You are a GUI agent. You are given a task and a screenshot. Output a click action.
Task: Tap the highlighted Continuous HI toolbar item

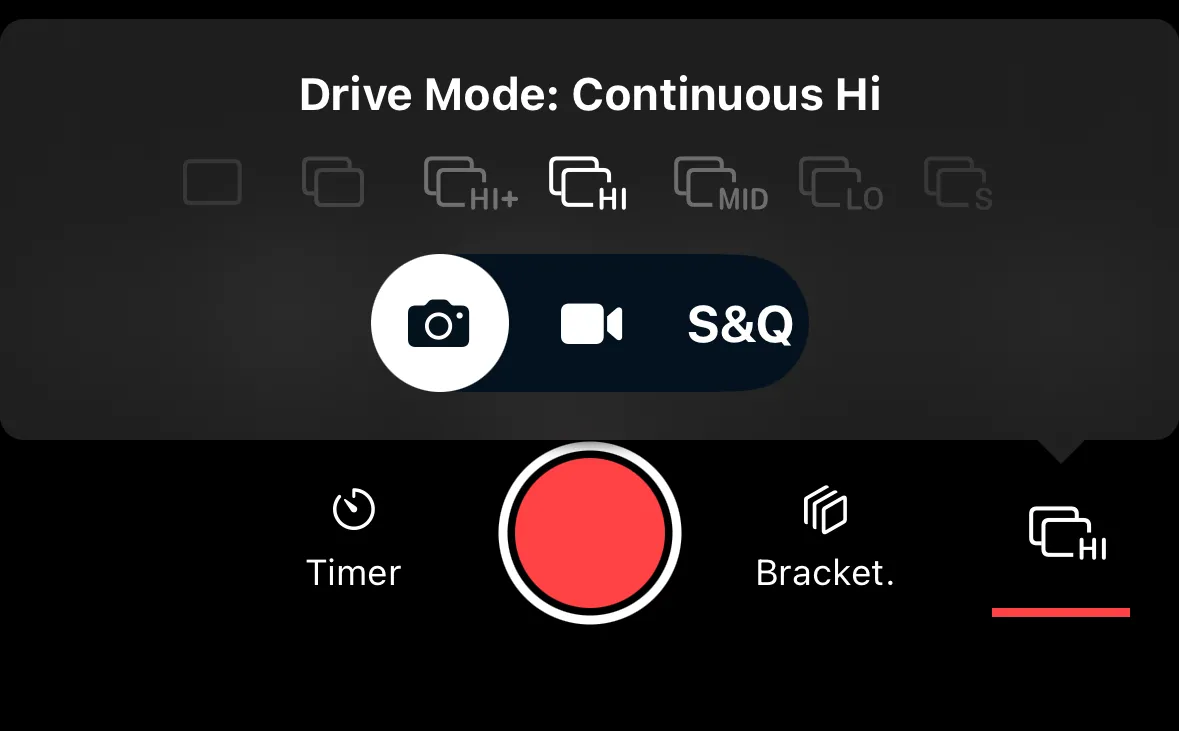click(1066, 535)
